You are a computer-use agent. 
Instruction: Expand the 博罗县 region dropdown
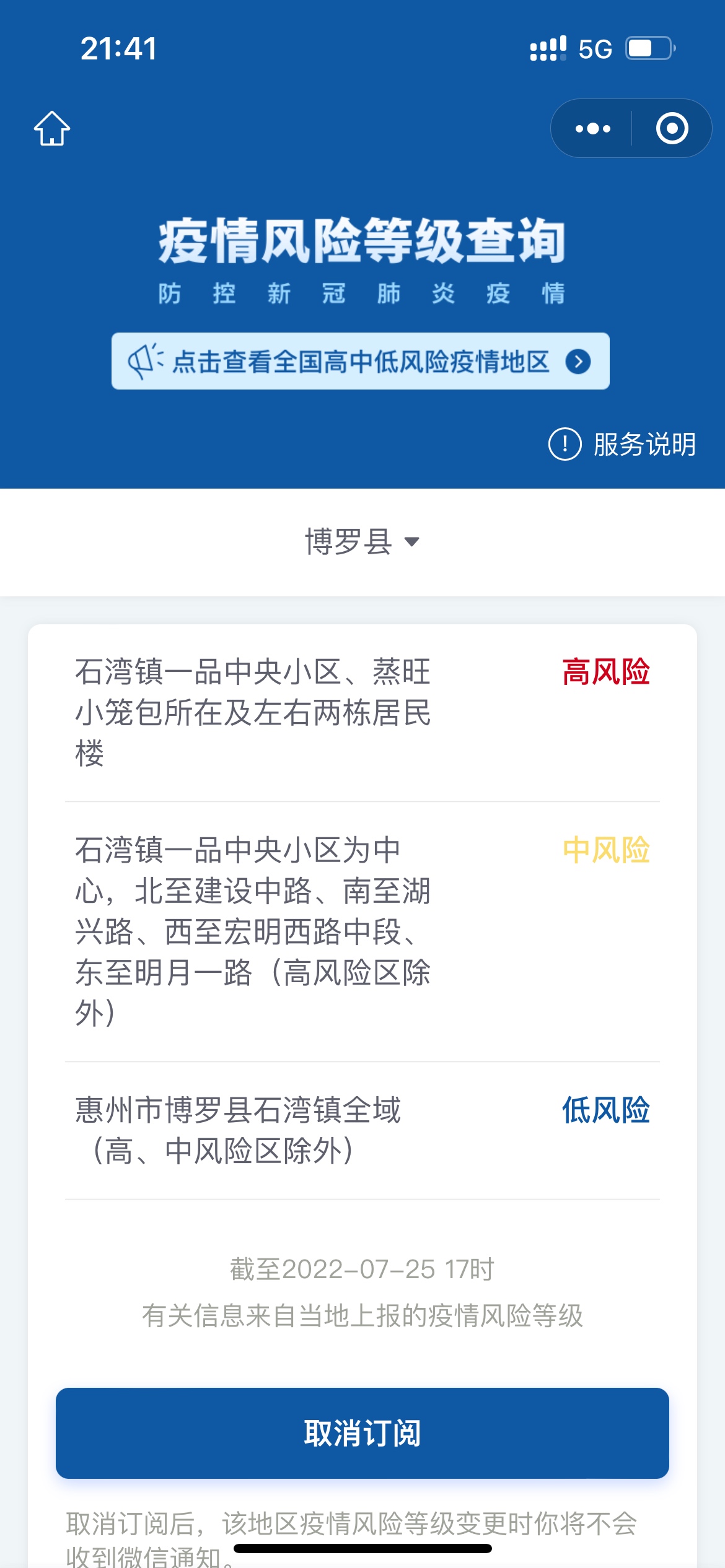362,542
